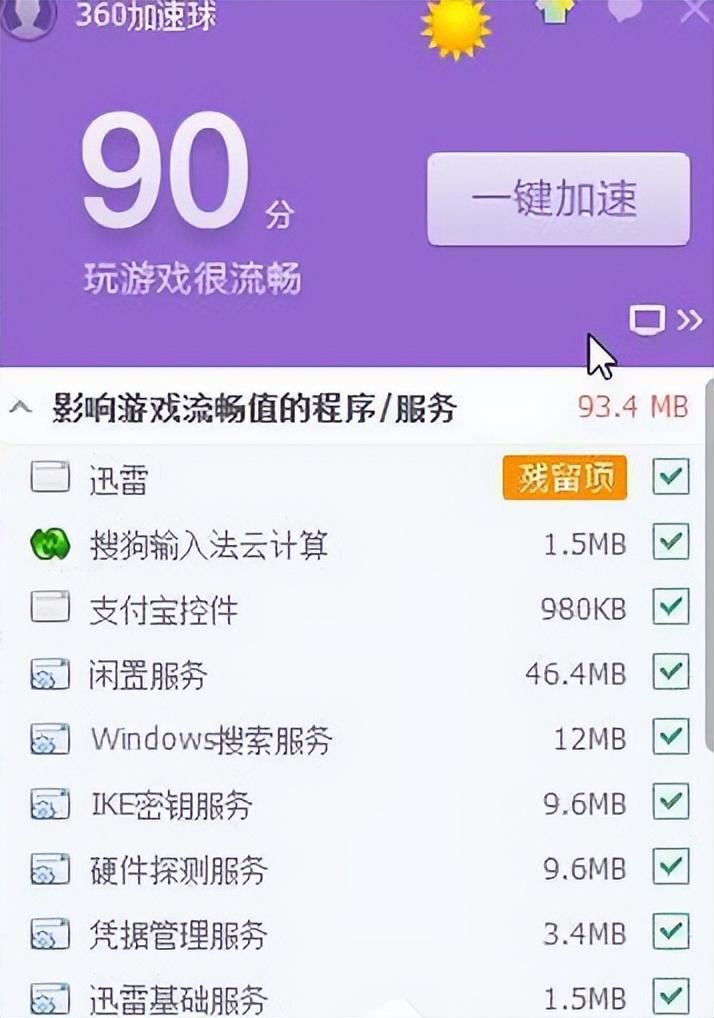This screenshot has height=1018, width=714.
Task: Toggle the 凭据管理服务 checkbox
Action: pos(671,933)
